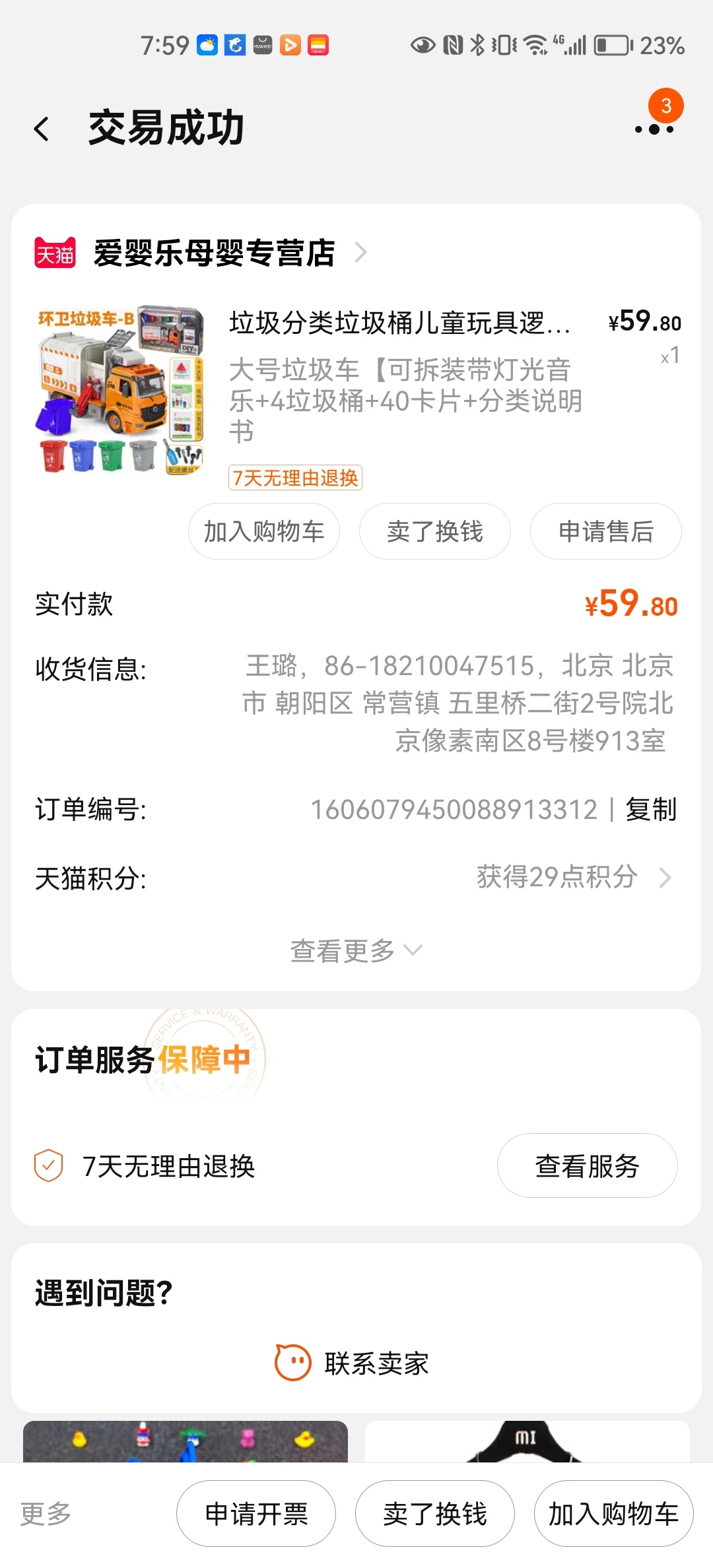Open the recommended toy ducks item
The image size is (713, 1568).
point(185,1441)
